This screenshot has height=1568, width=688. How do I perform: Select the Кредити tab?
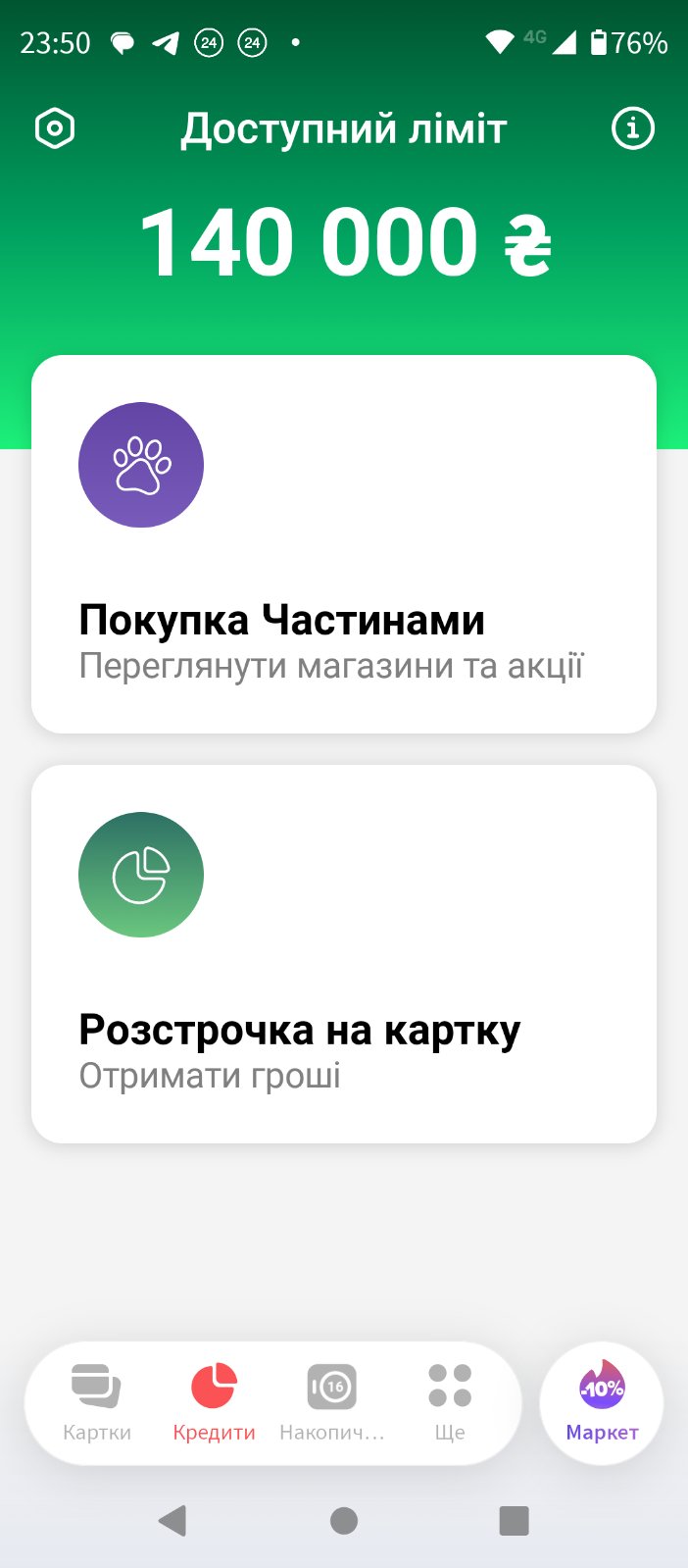point(214,1402)
